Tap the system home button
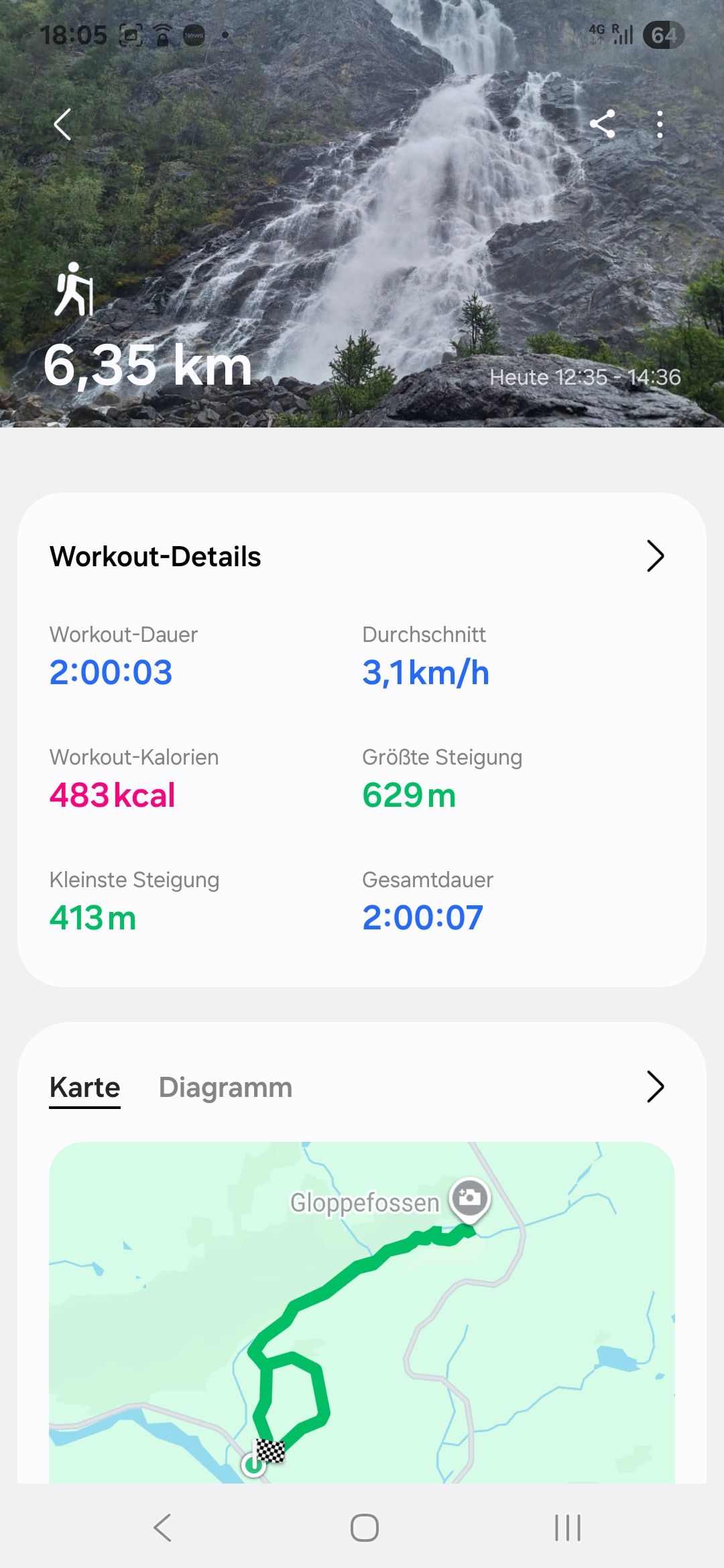This screenshot has width=724, height=1568. 364,1528
